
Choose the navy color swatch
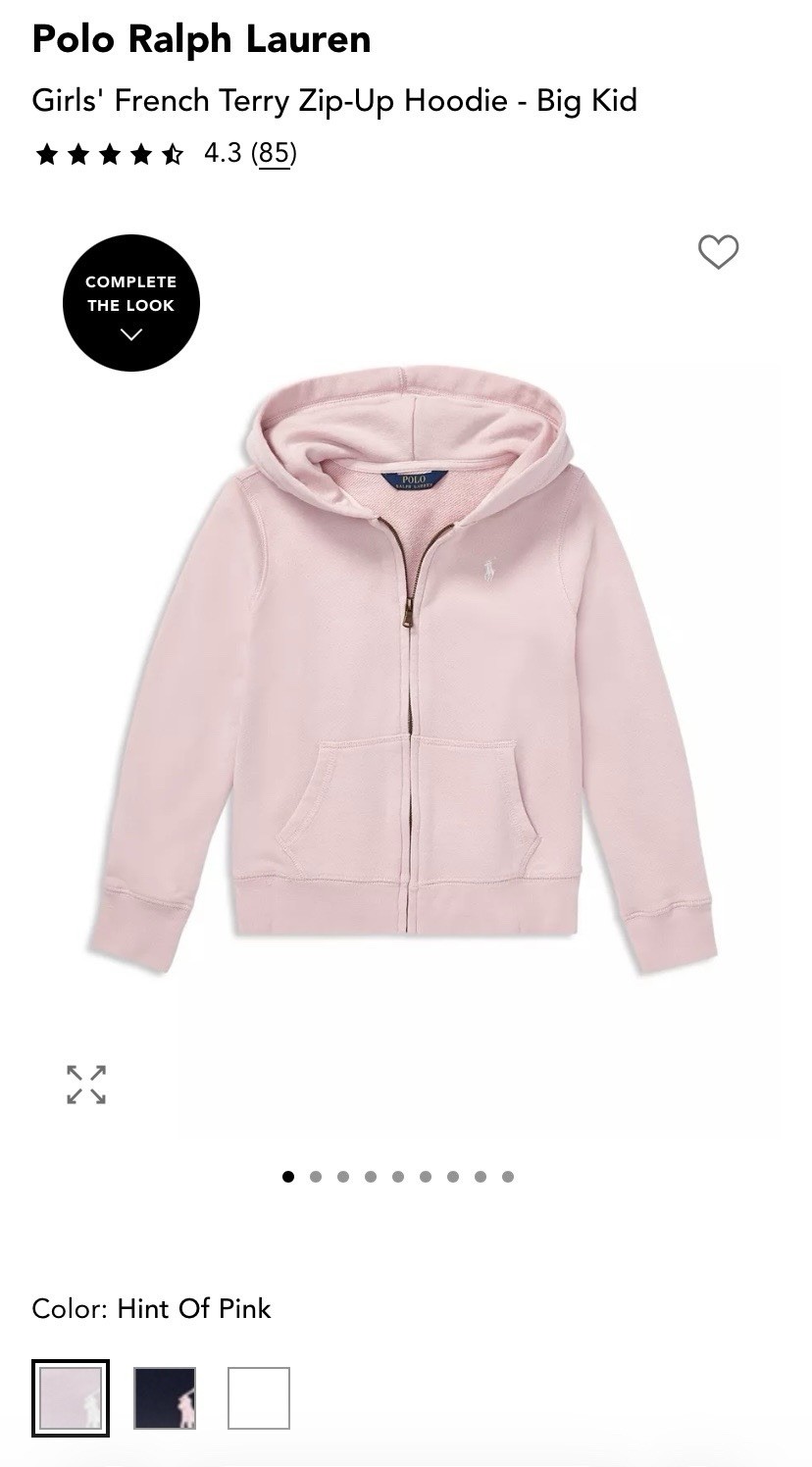pos(165,1397)
